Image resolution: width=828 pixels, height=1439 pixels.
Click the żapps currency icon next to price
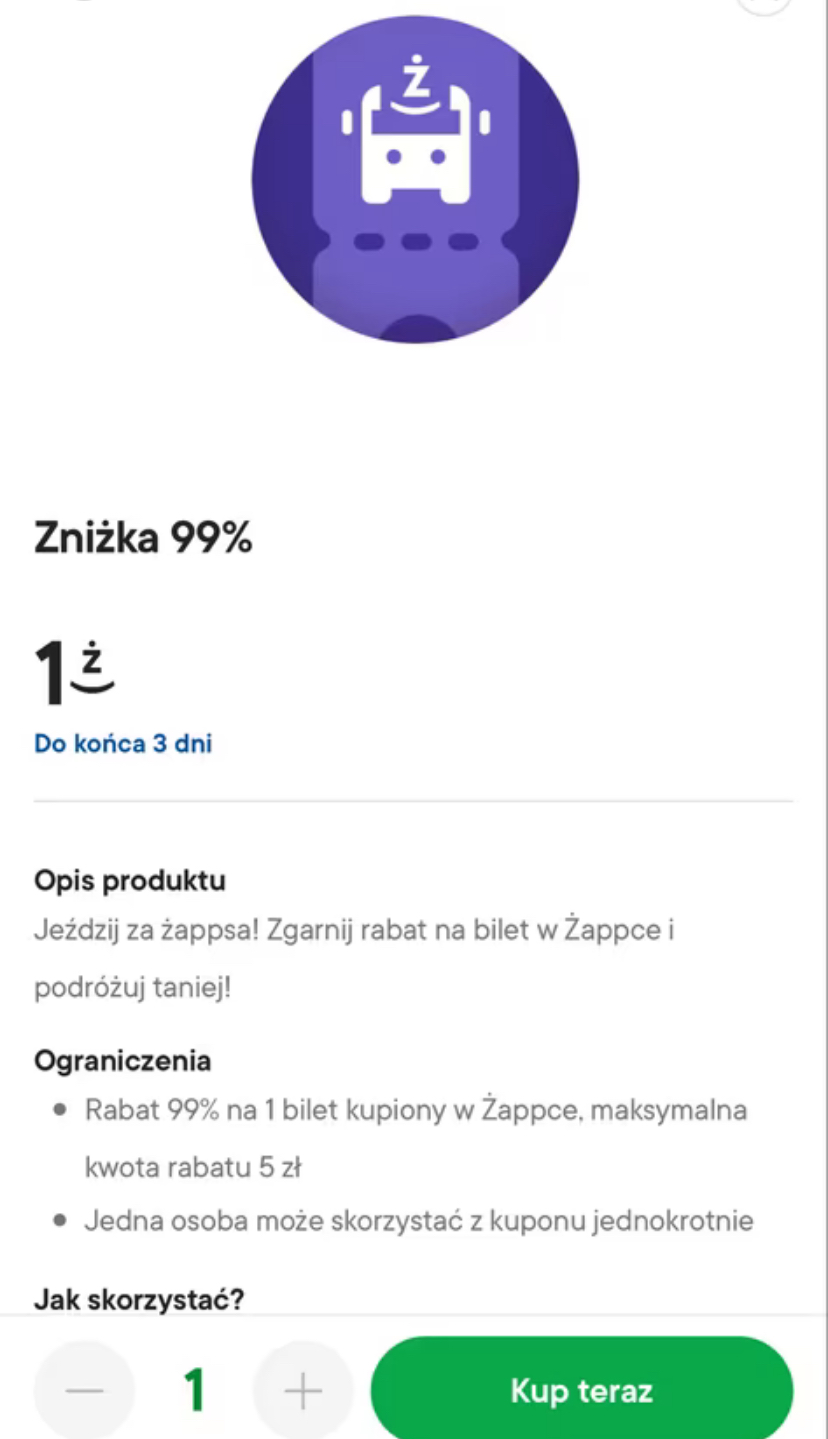(92, 665)
